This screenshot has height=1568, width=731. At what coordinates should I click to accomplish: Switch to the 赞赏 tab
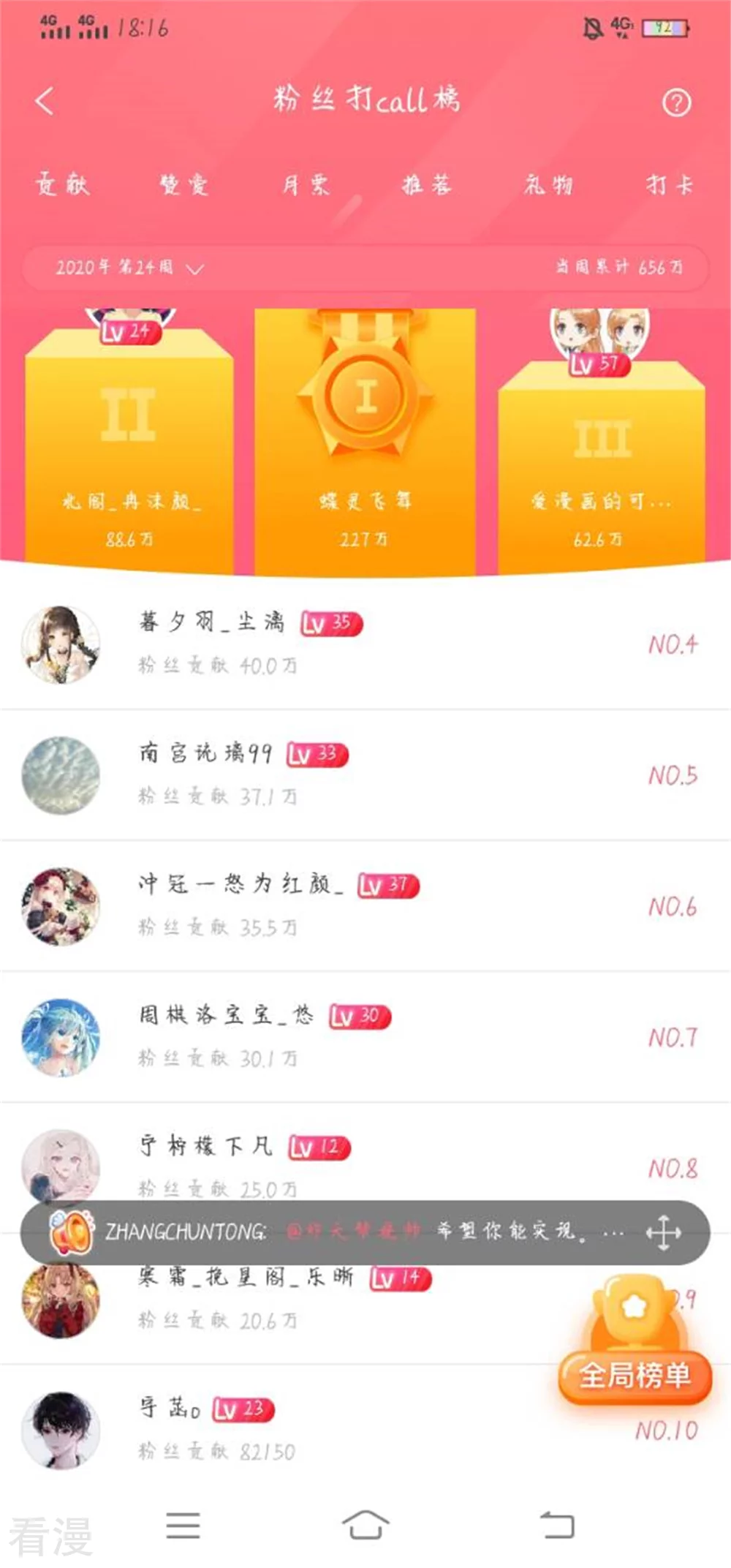pyautogui.click(x=184, y=185)
